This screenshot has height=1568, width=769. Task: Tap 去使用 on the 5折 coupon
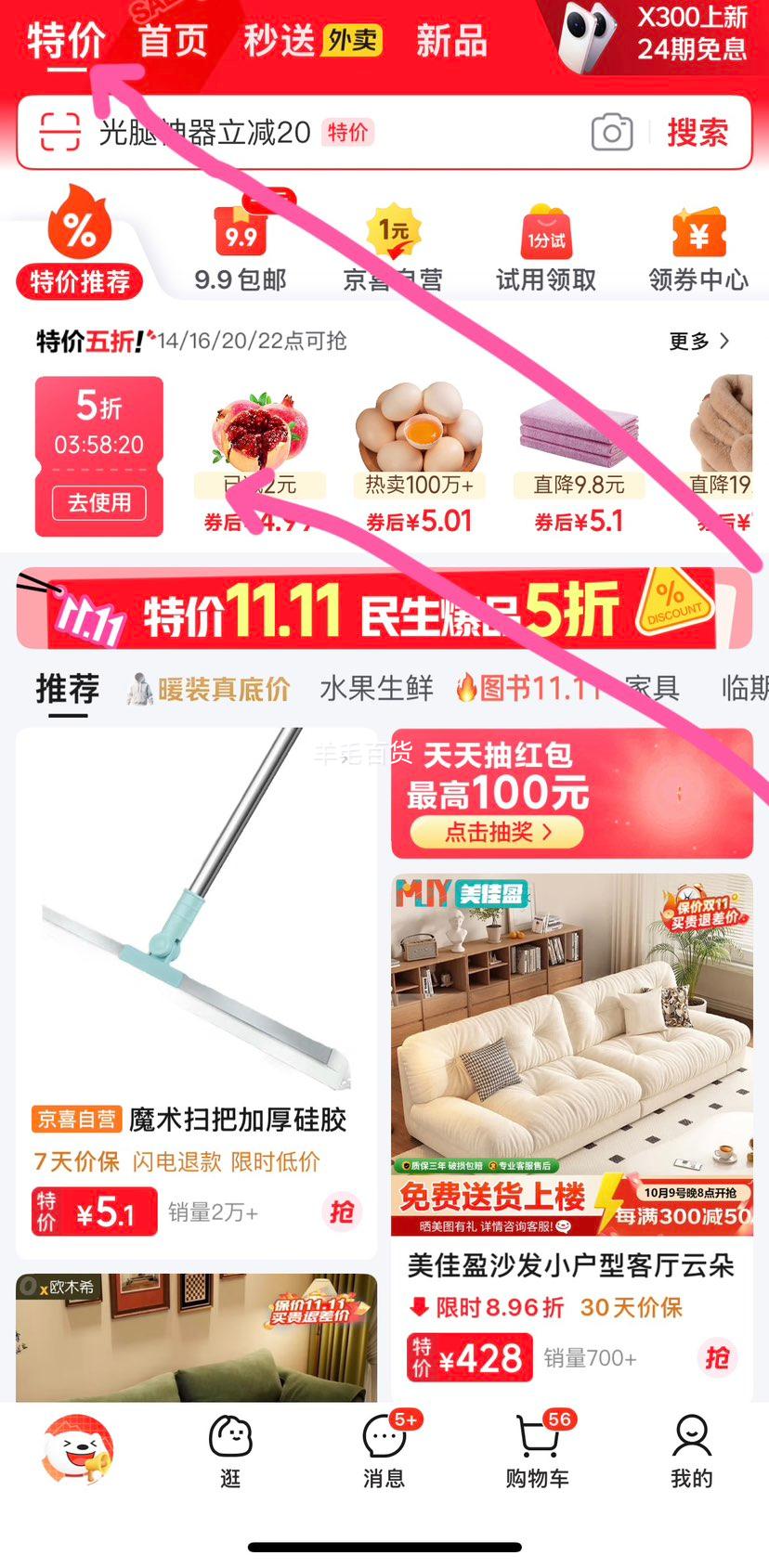coord(99,503)
